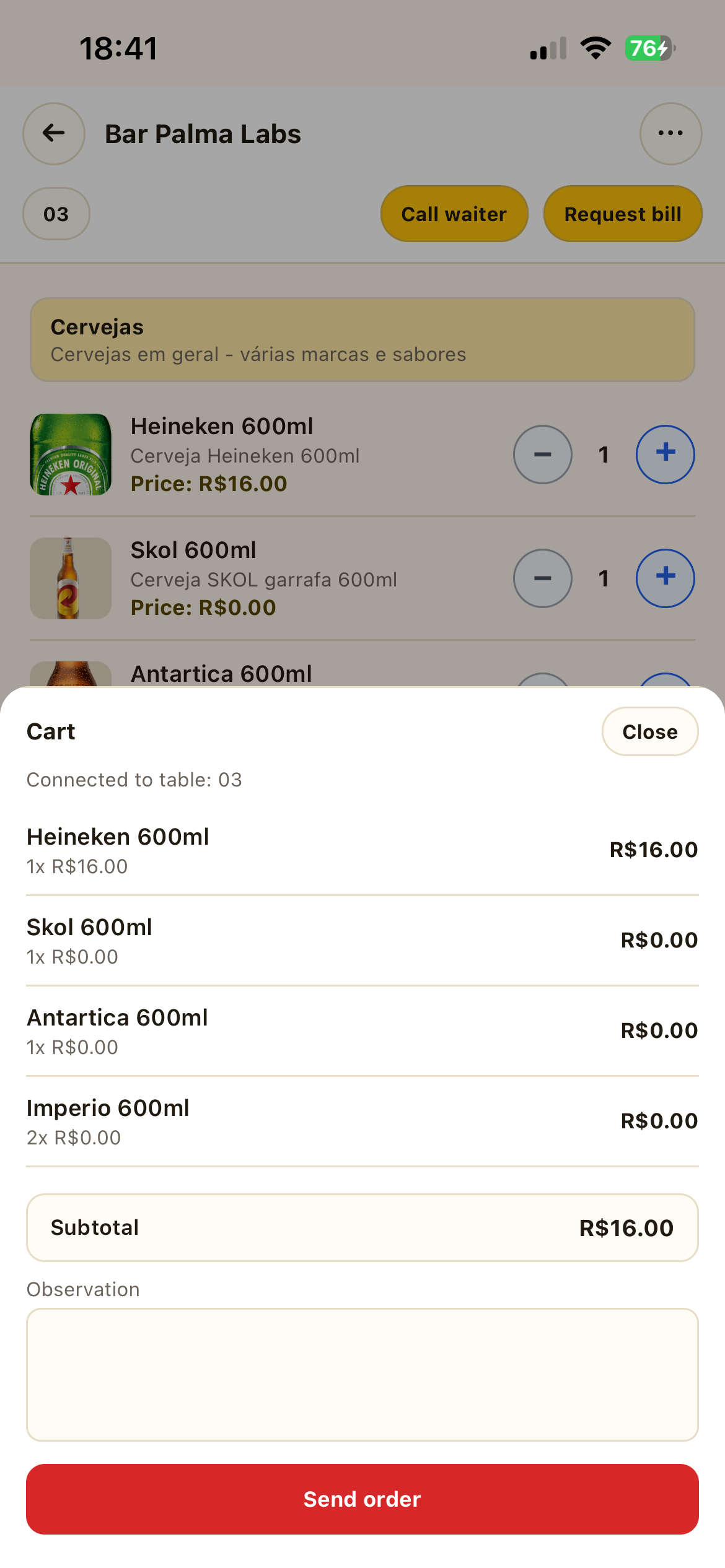Viewport: 725px width, 1568px height.
Task: Decrease Heineken 600ml quantity with minus button
Action: [x=542, y=454]
